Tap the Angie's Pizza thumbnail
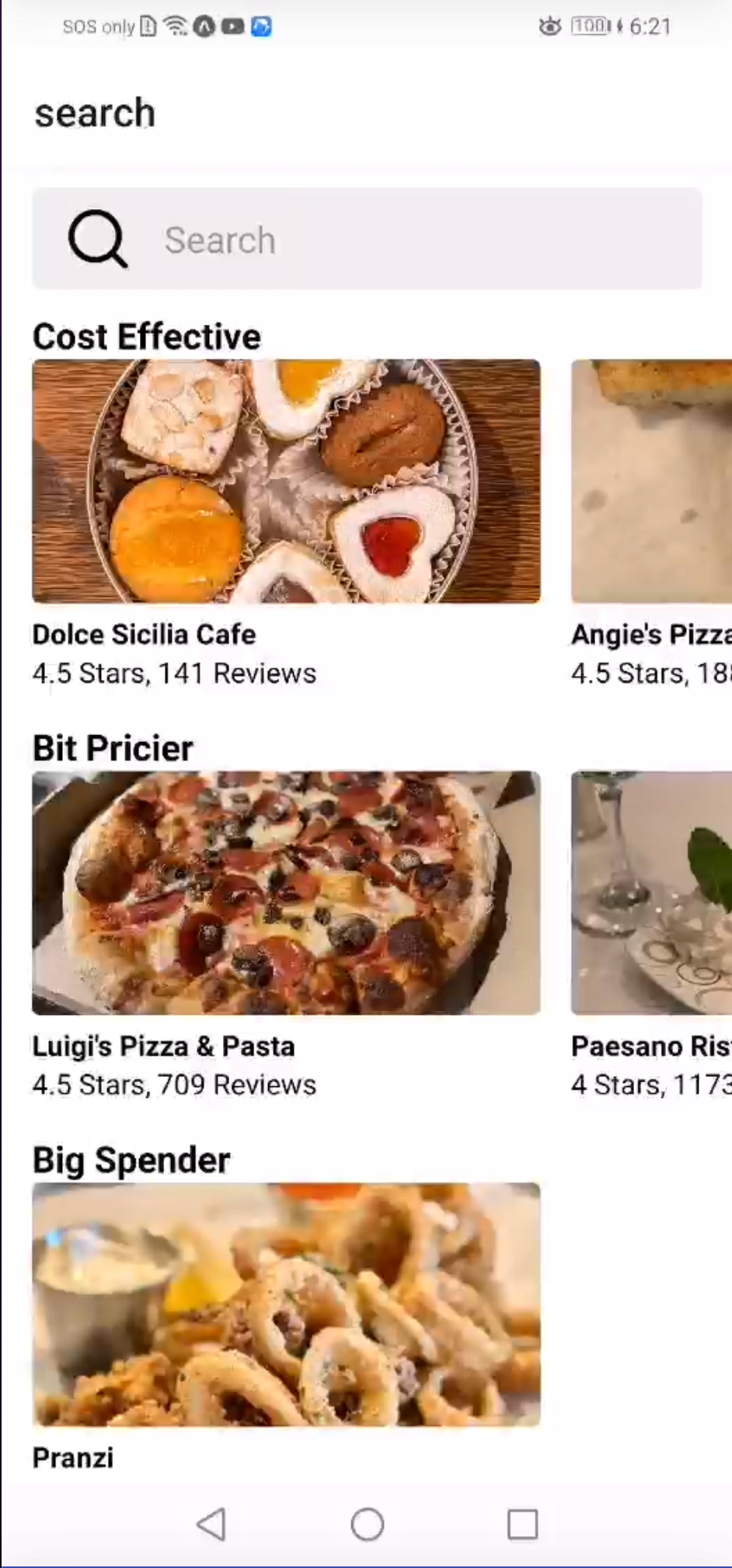732x1568 pixels. click(651, 480)
